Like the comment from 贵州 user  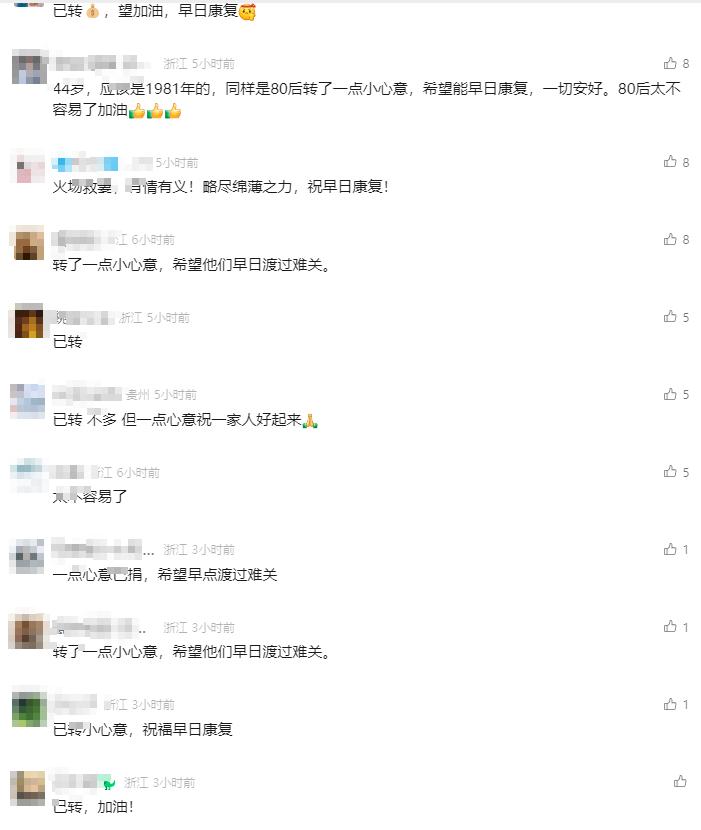point(670,394)
